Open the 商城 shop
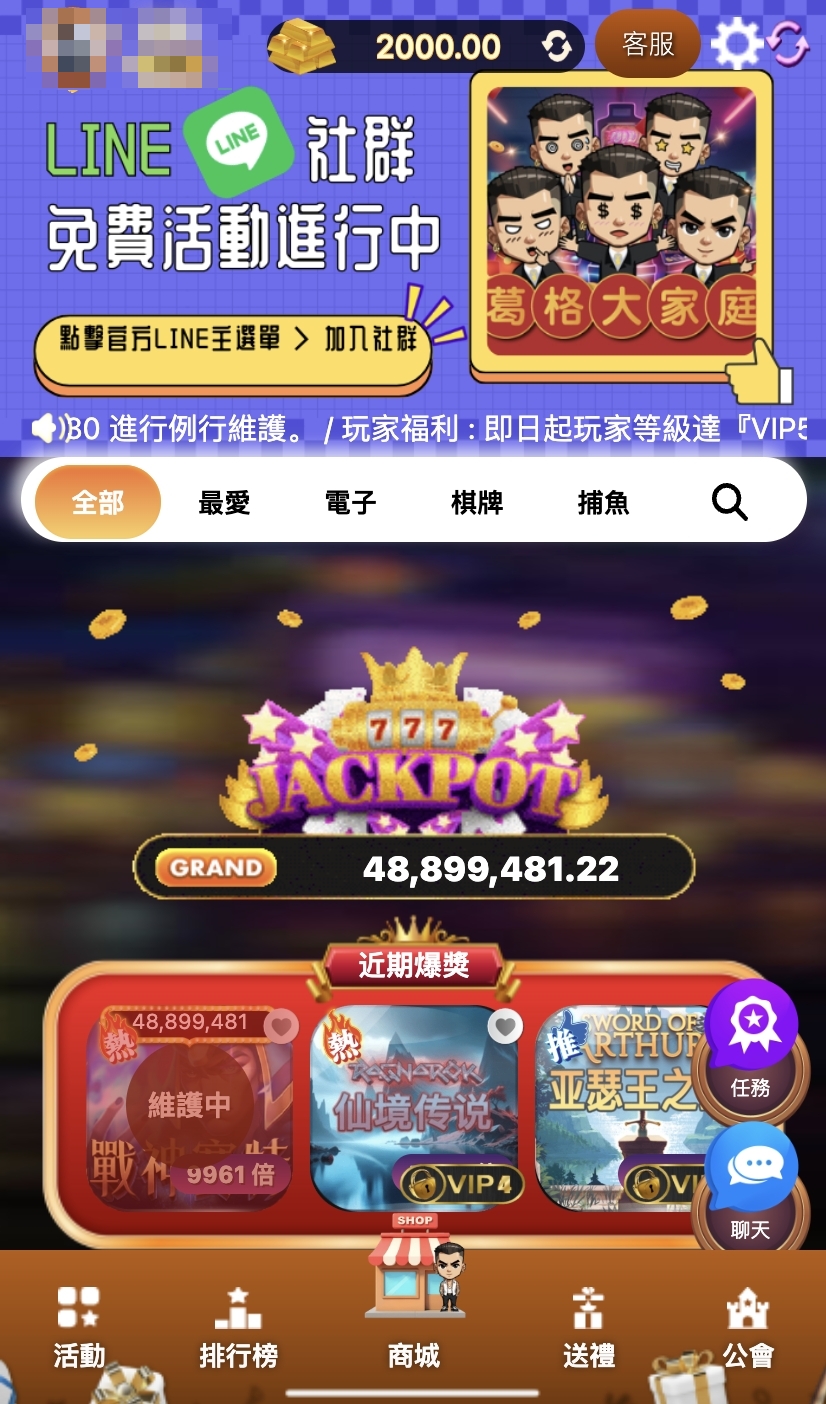Screen dimensions: 826x1404 [x=414, y=1310]
